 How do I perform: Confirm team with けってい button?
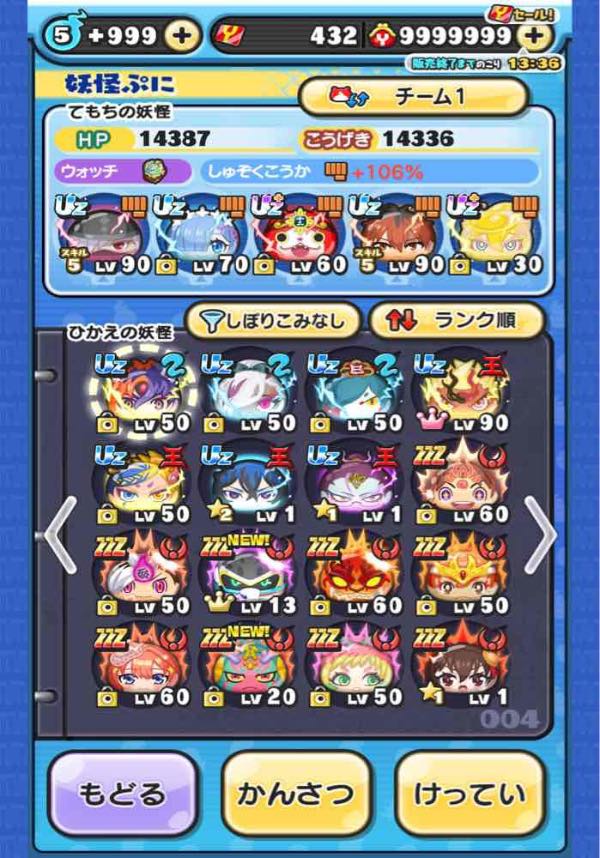tap(470, 795)
